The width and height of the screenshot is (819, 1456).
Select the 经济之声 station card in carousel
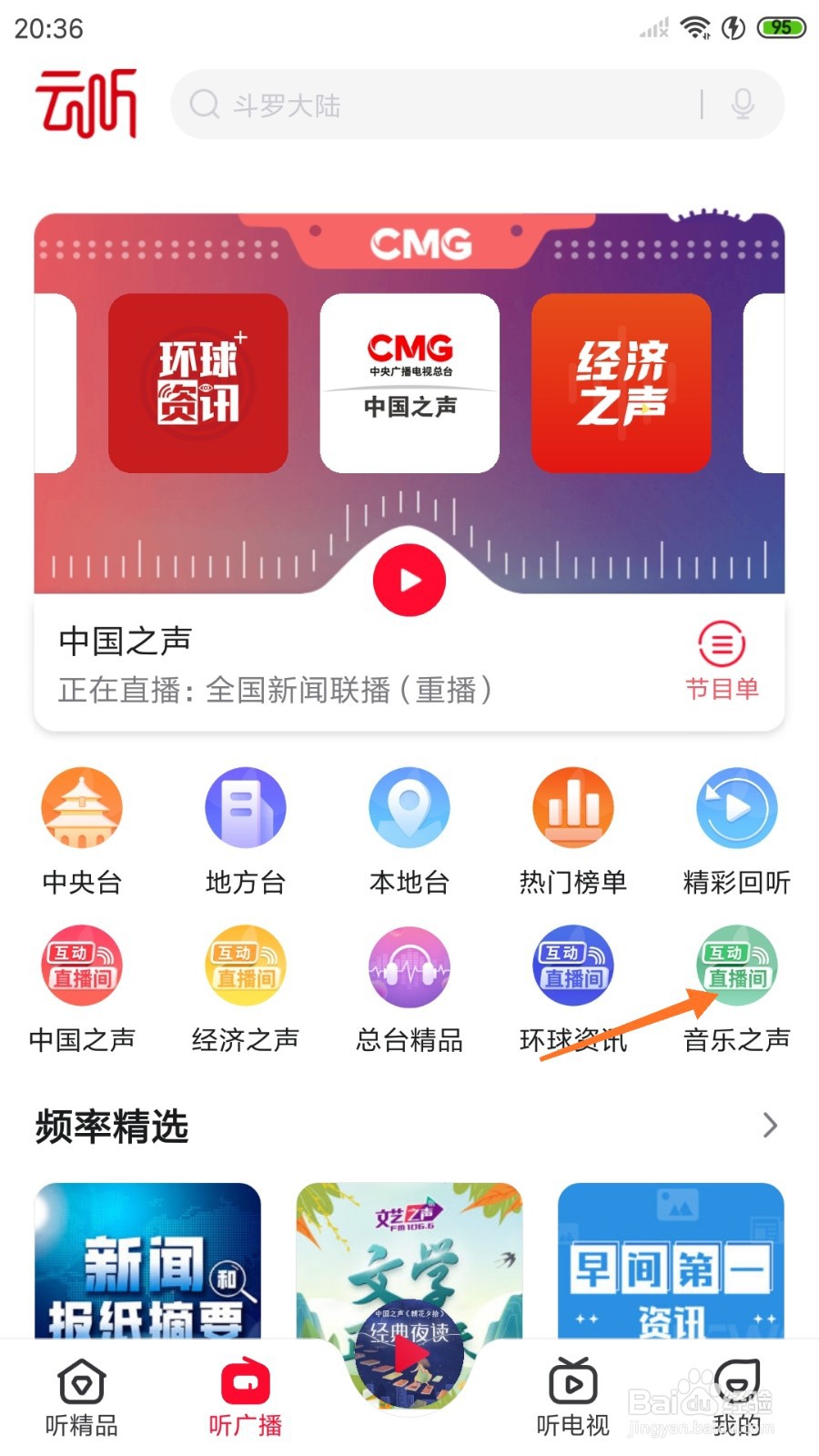click(620, 382)
